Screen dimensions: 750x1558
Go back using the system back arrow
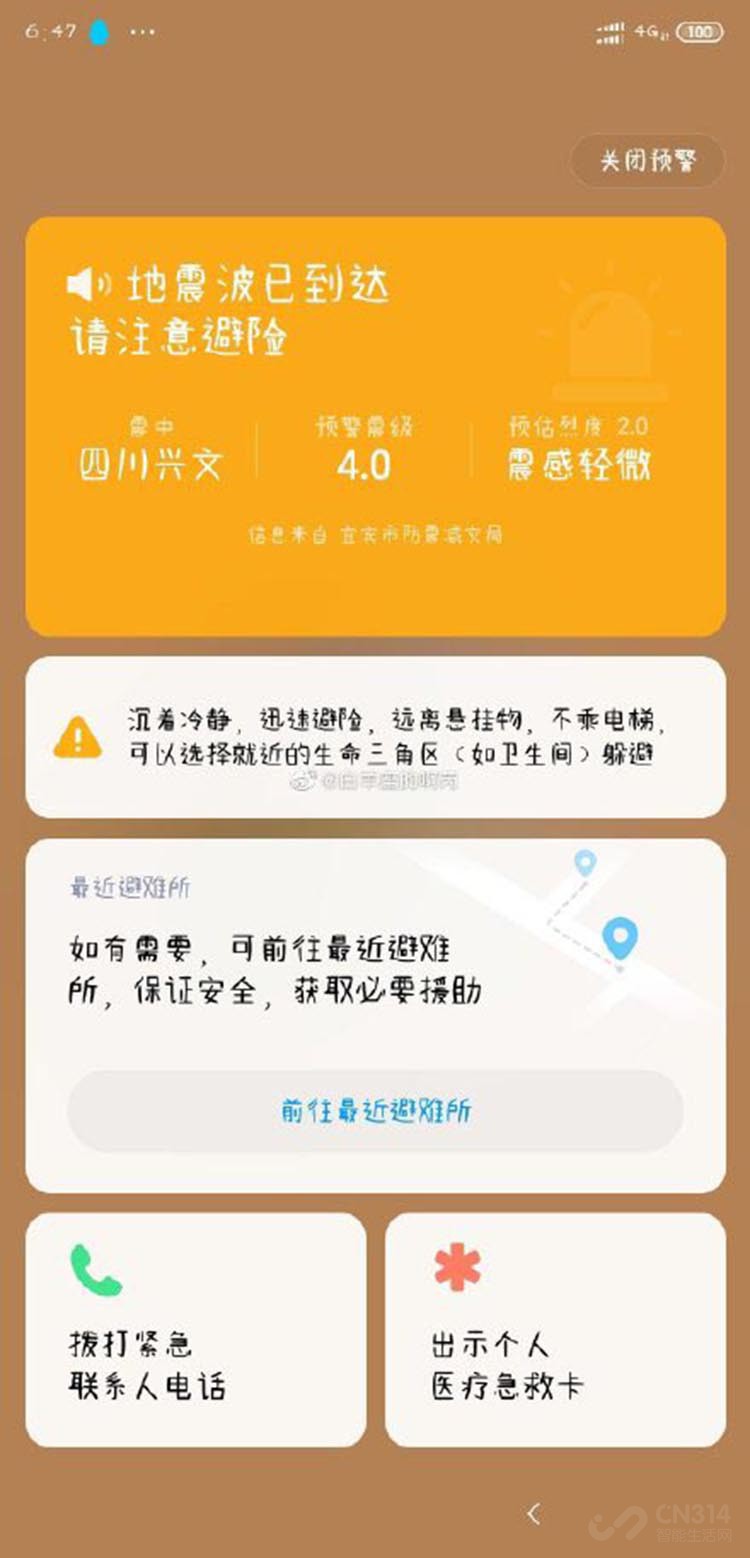534,1513
